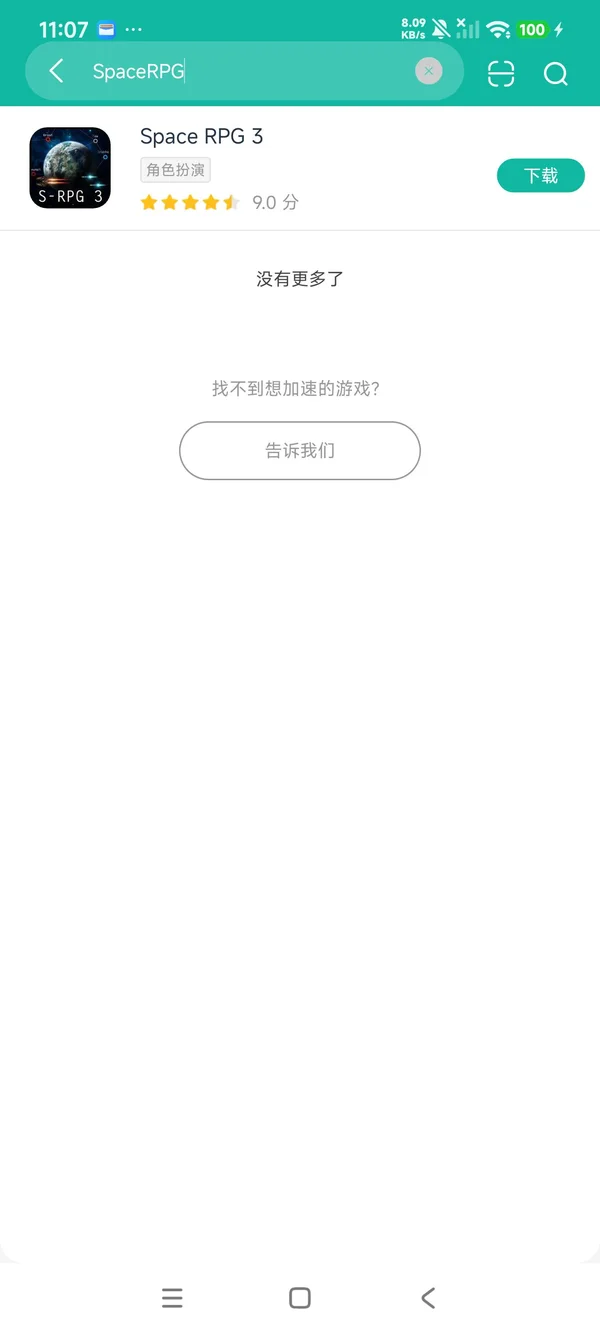Open the system recent apps menu
The image size is (600, 1333).
[x=172, y=1298]
